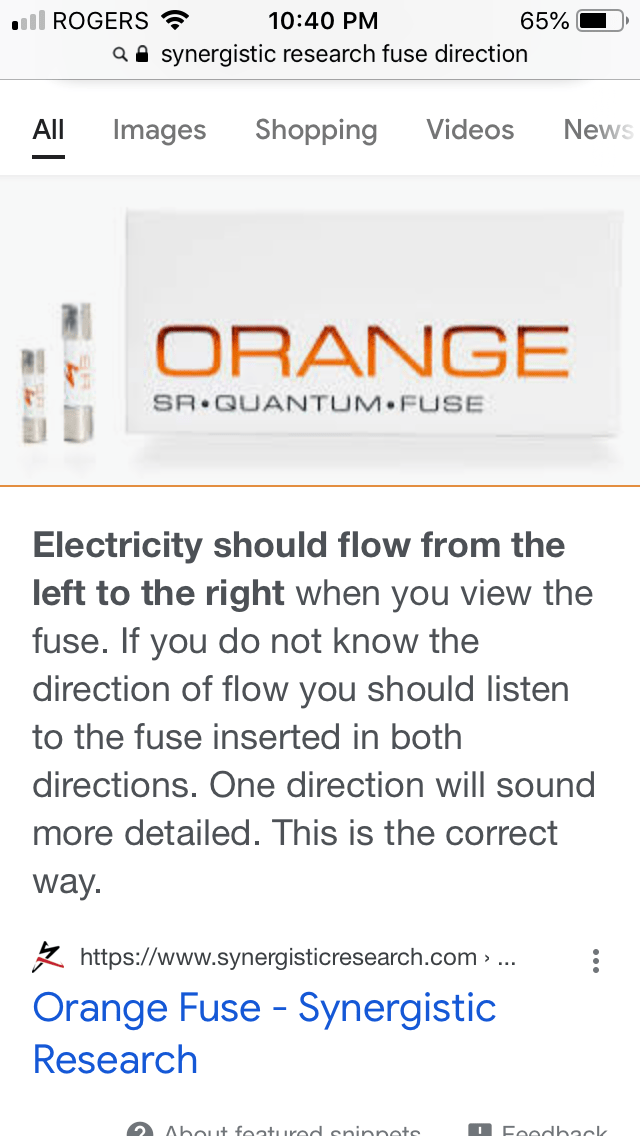640x1136 pixels.
Task: Select the All results tab
Action: (x=49, y=130)
